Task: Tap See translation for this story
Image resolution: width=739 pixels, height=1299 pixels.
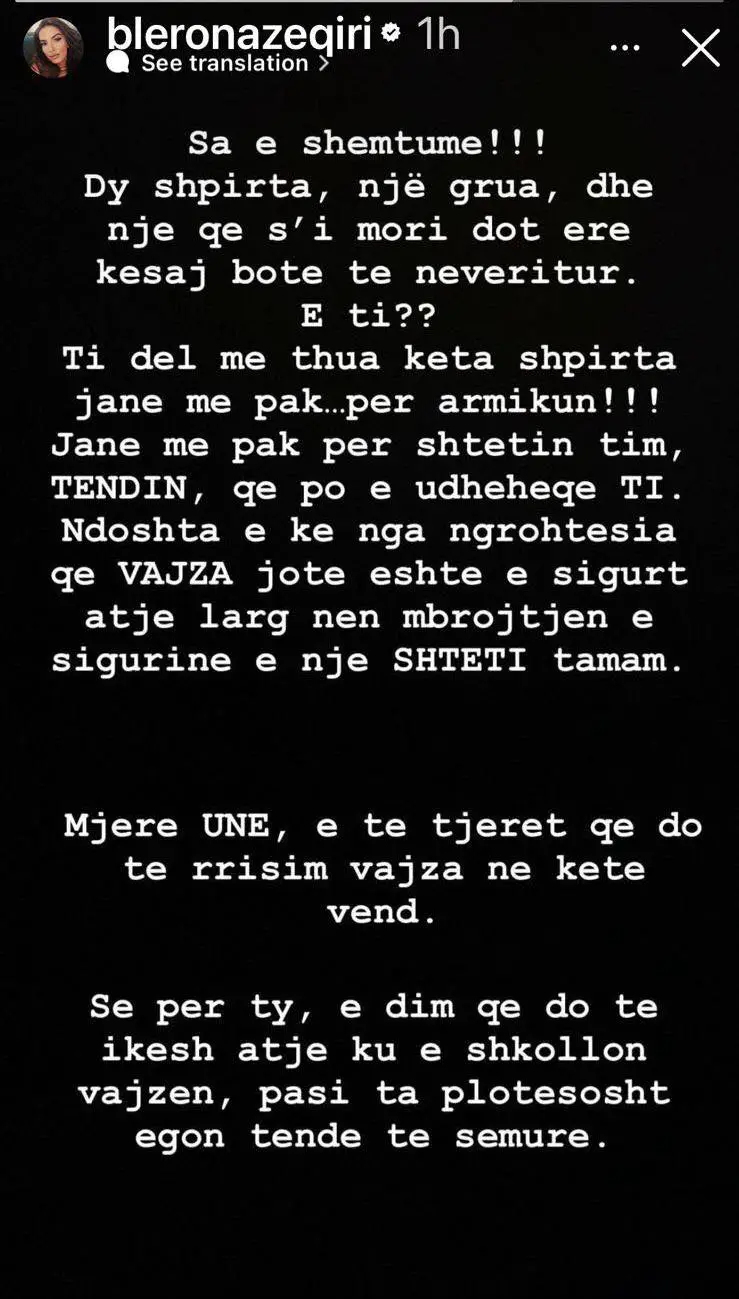Action: pyautogui.click(x=224, y=64)
